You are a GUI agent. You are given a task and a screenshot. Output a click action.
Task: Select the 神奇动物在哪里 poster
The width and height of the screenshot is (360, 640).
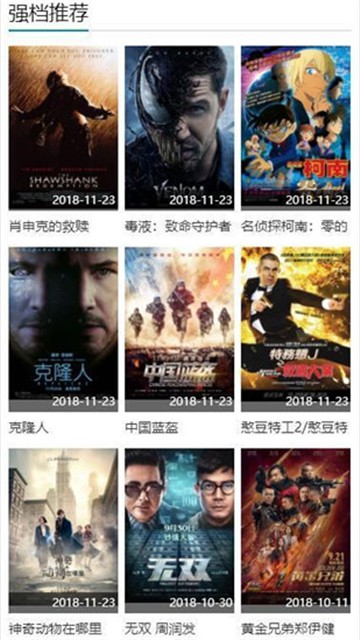click(x=63, y=530)
